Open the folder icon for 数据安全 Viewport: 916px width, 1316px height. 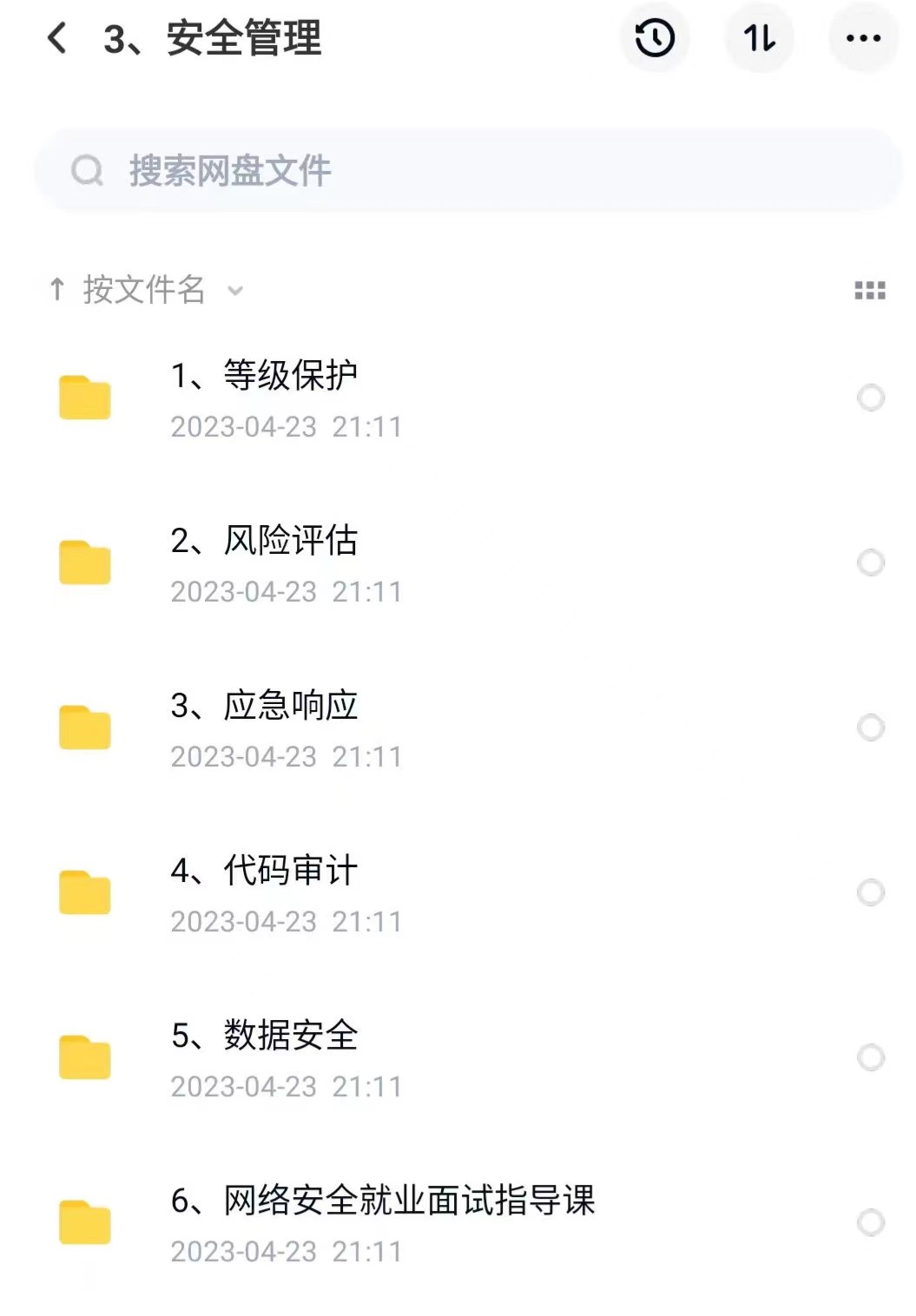click(84, 1057)
